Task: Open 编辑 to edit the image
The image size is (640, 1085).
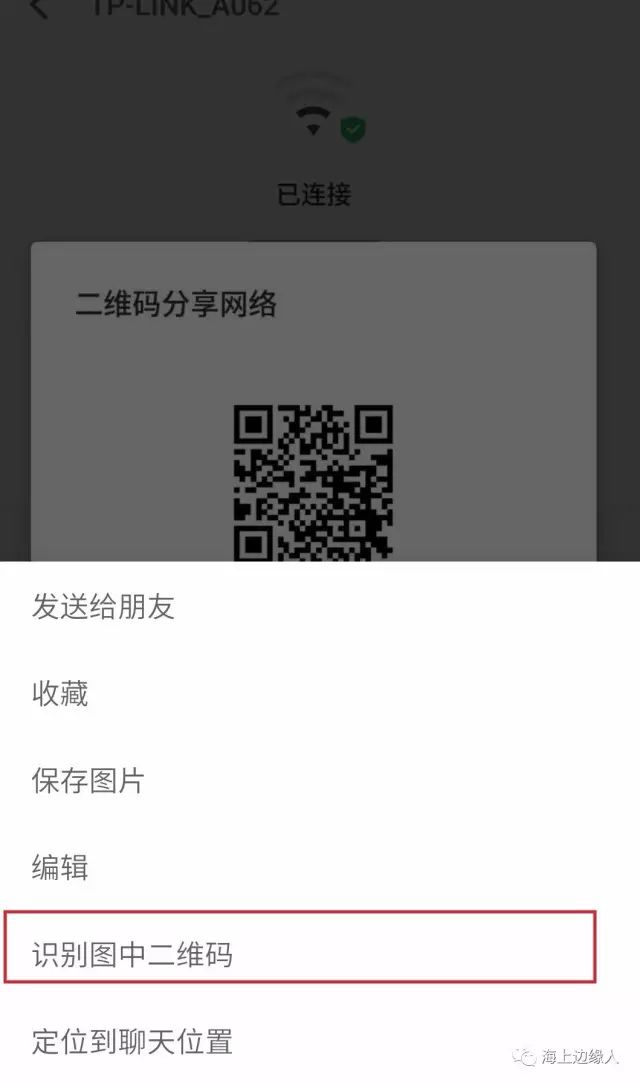Action: (61, 867)
